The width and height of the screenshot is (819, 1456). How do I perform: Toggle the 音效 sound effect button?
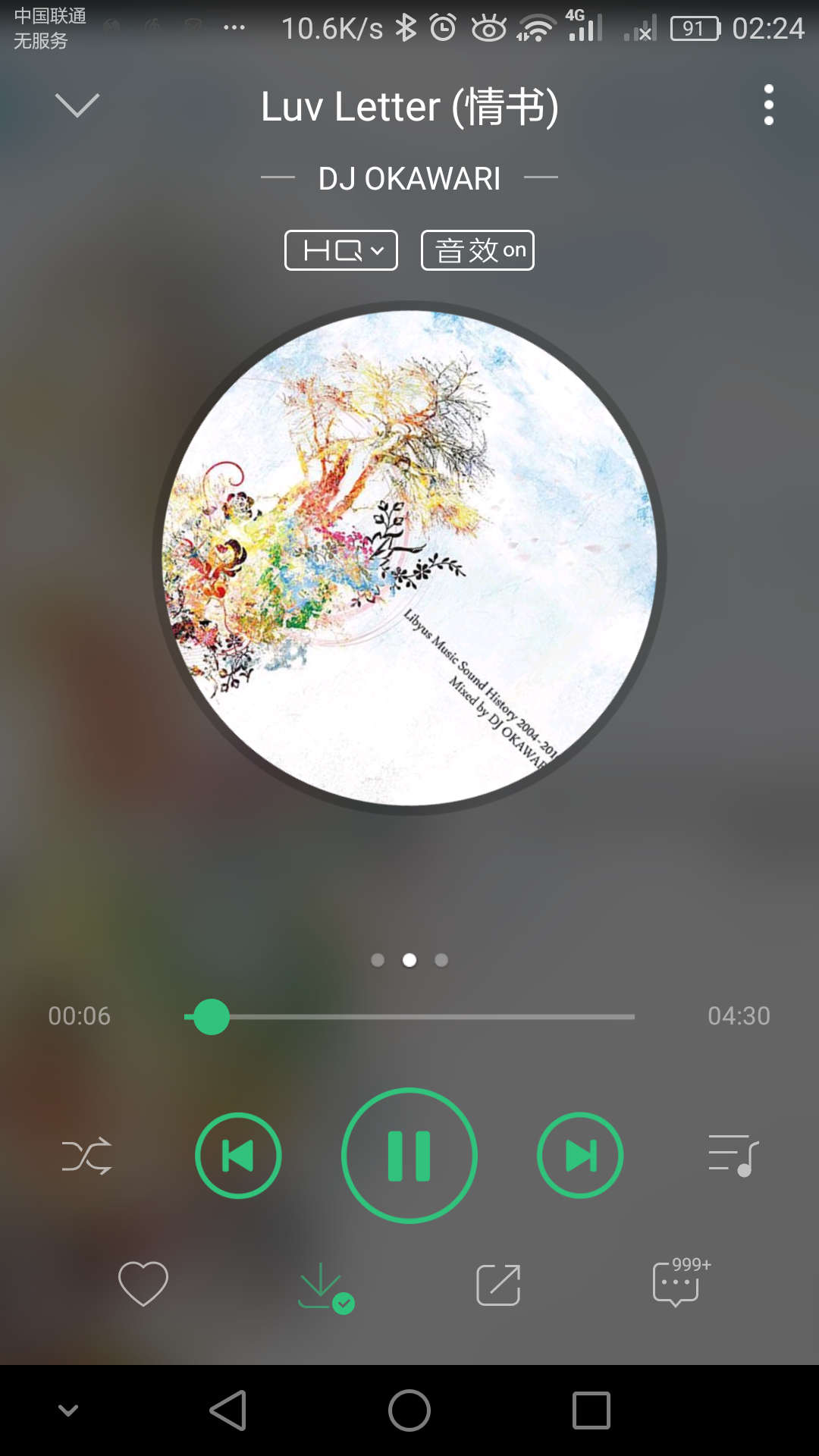478,250
